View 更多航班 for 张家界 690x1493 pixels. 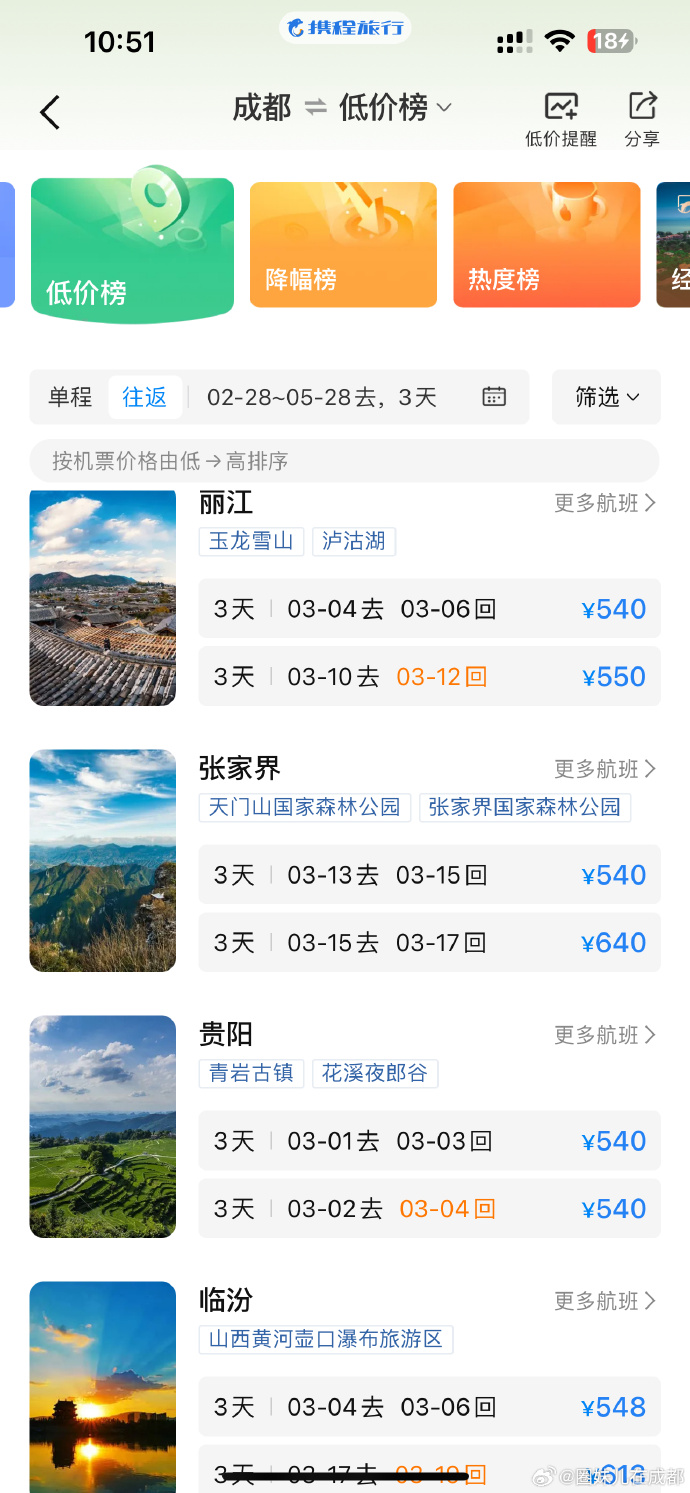[x=605, y=769]
